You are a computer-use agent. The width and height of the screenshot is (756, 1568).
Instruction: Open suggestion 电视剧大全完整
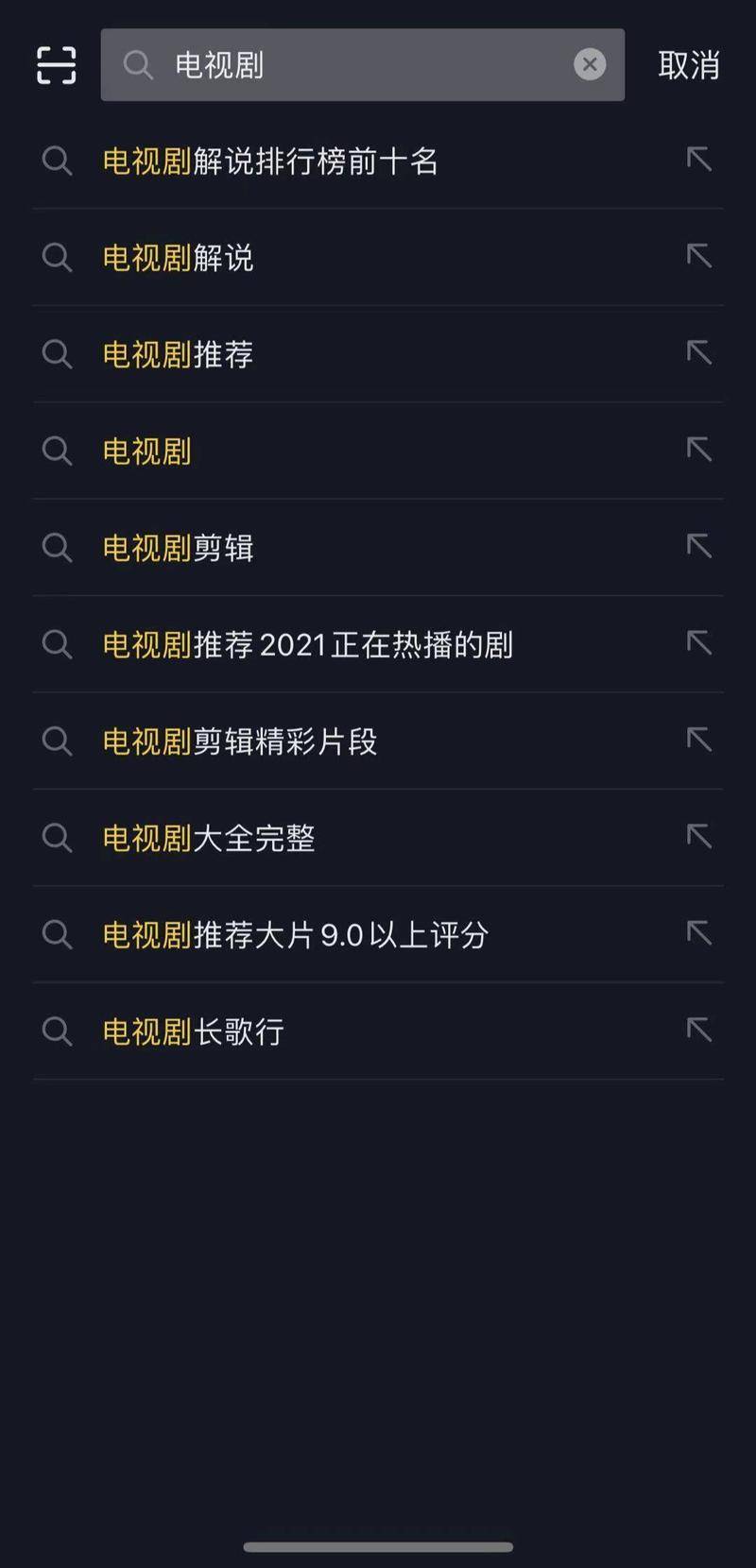[x=378, y=838]
